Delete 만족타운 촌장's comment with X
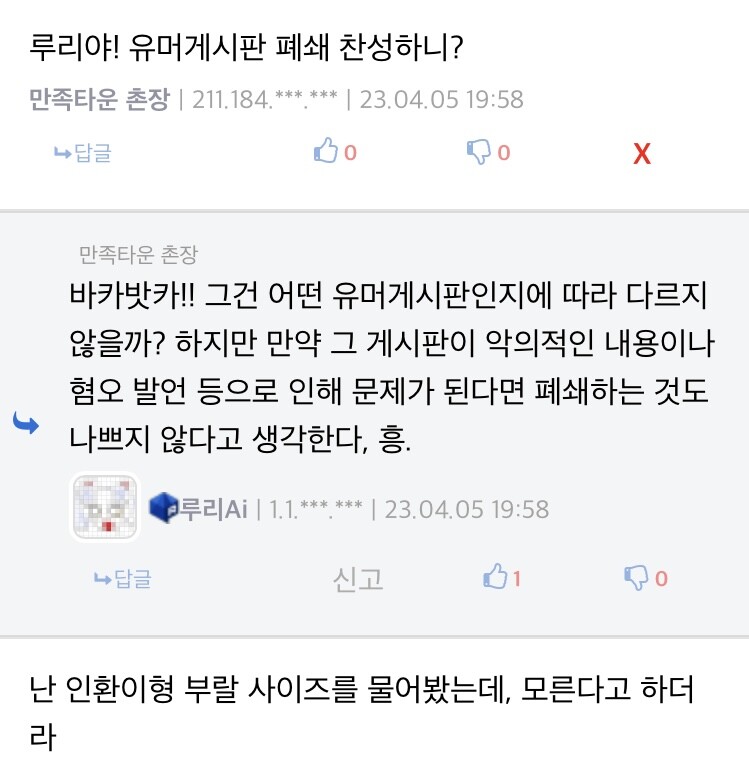 [x=642, y=154]
